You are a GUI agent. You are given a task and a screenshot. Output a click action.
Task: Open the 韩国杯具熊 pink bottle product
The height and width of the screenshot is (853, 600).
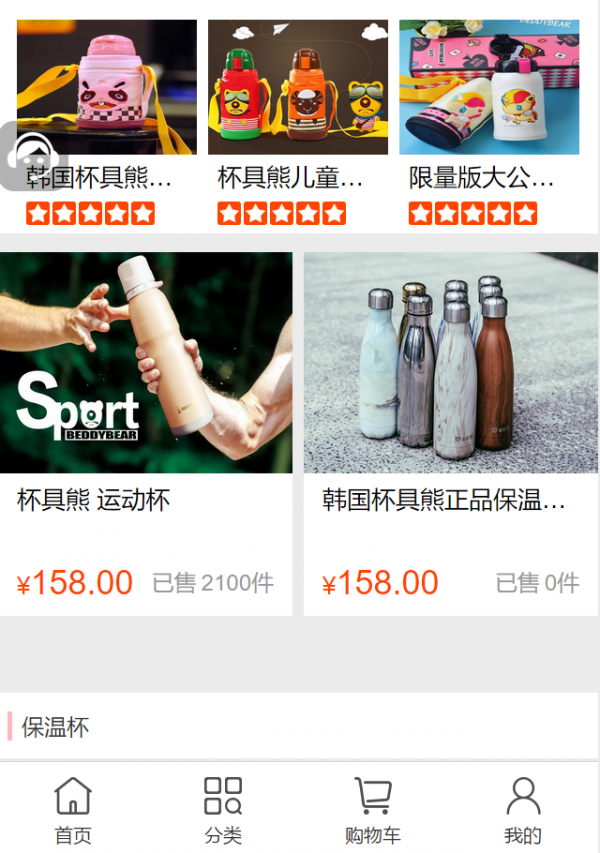pos(107,88)
